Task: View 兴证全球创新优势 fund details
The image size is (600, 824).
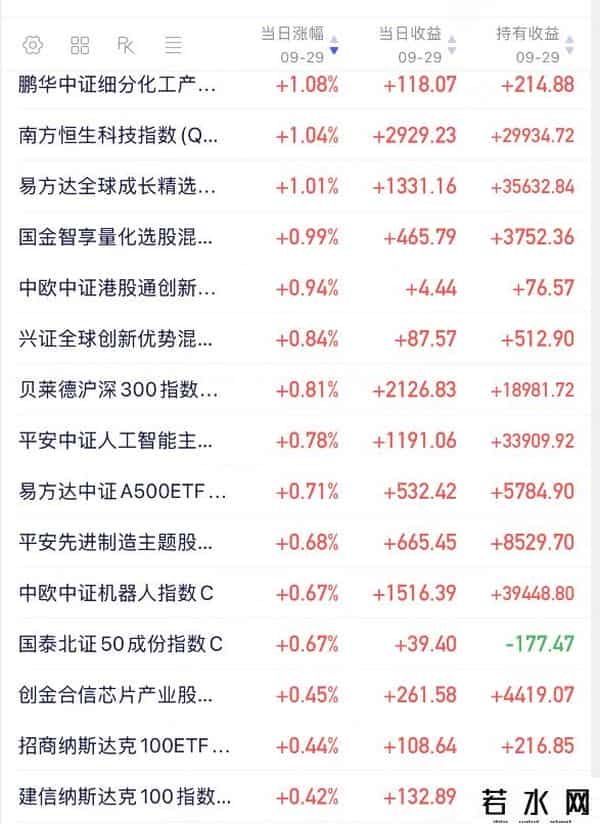Action: pos(118,339)
